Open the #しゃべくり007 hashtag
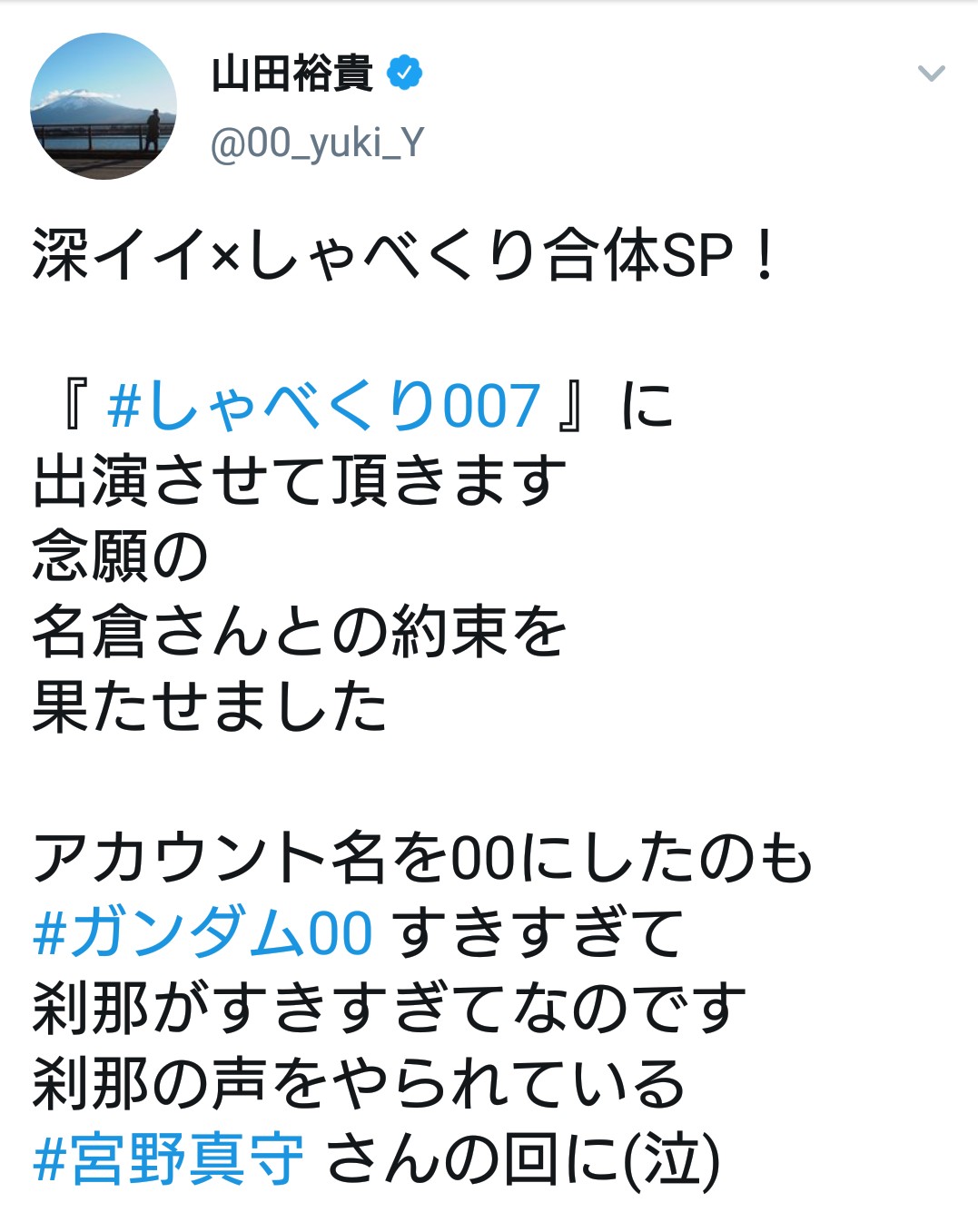The width and height of the screenshot is (978, 1232). tap(323, 405)
